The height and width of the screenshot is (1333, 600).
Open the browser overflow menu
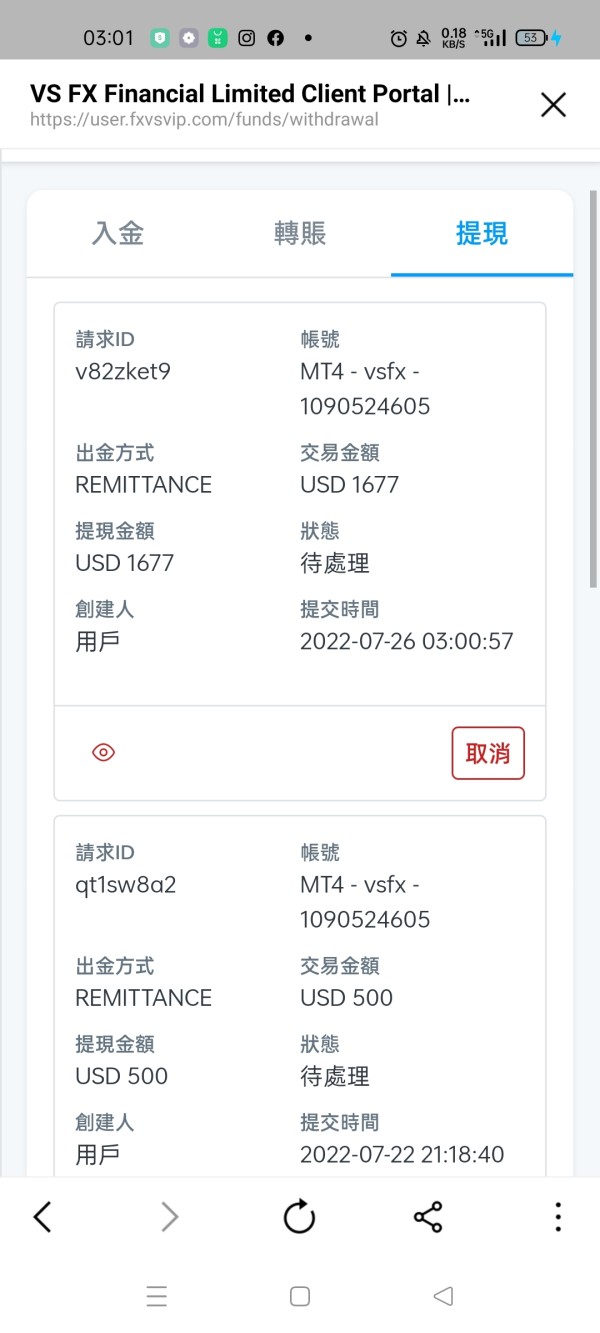(x=557, y=1217)
